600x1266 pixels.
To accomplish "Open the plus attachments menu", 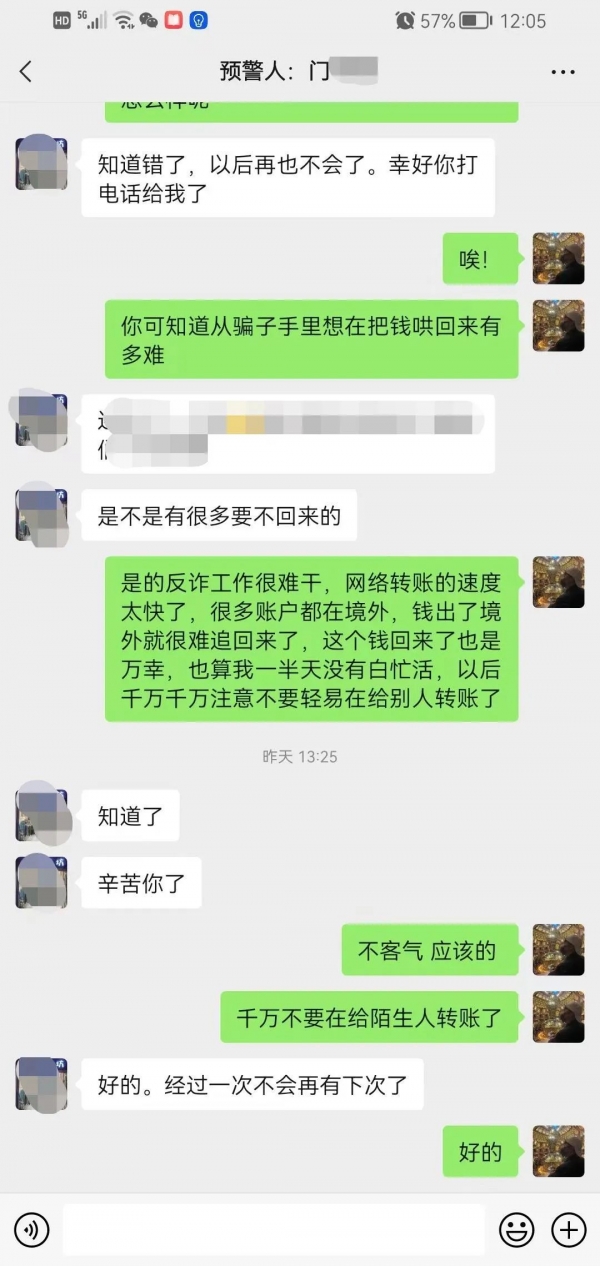I will (x=569, y=1229).
